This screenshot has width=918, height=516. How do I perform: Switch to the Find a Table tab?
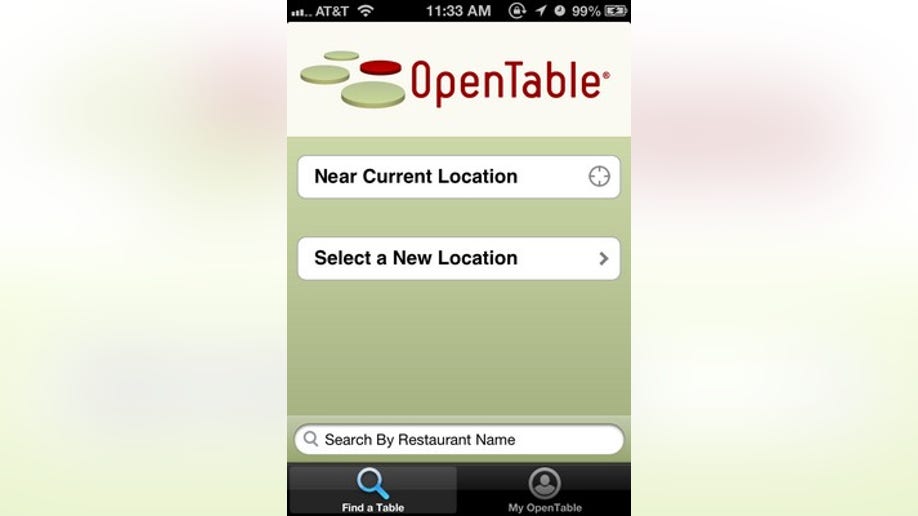(x=373, y=490)
